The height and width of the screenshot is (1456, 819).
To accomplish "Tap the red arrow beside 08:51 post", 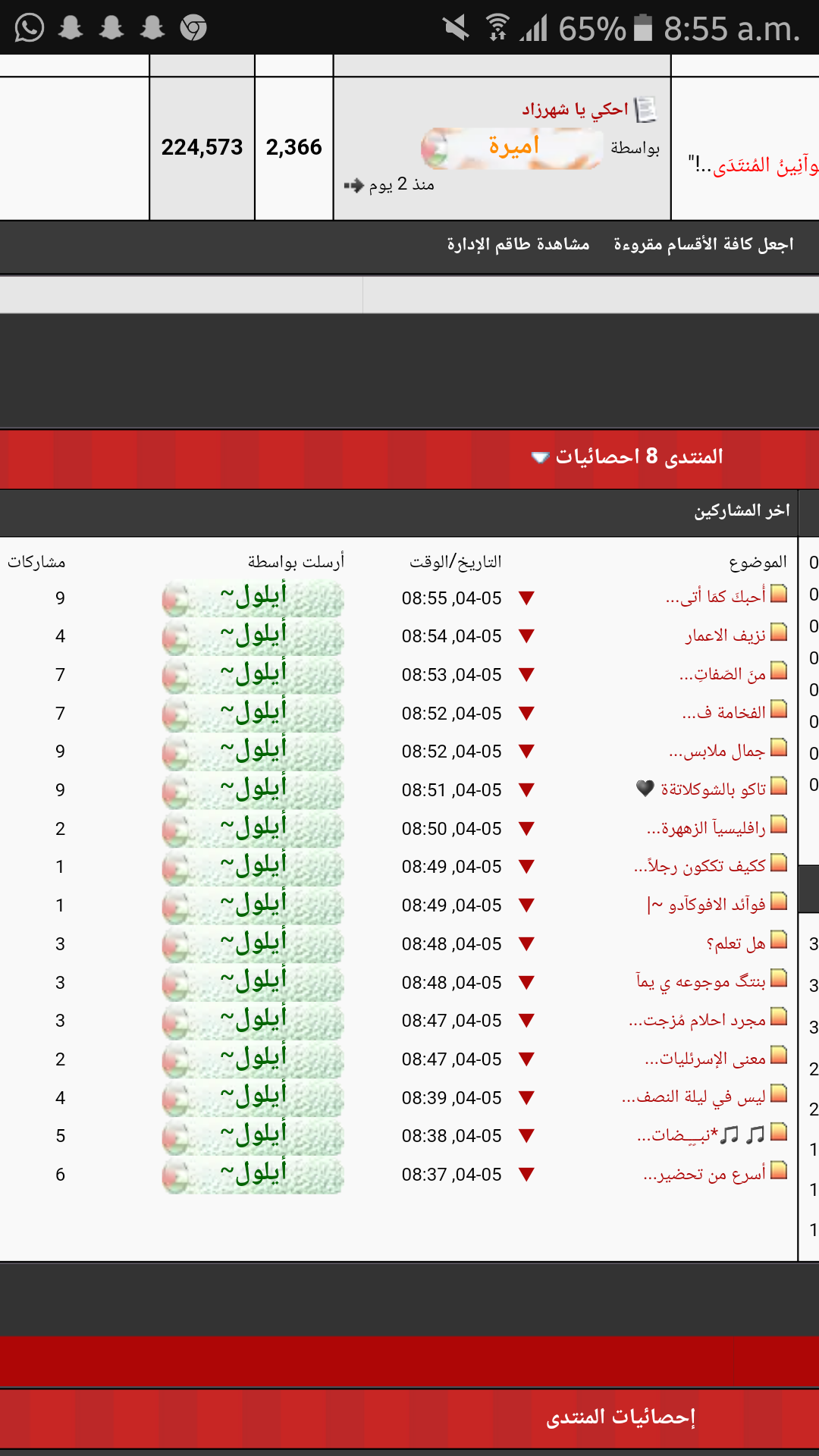I will [x=527, y=790].
